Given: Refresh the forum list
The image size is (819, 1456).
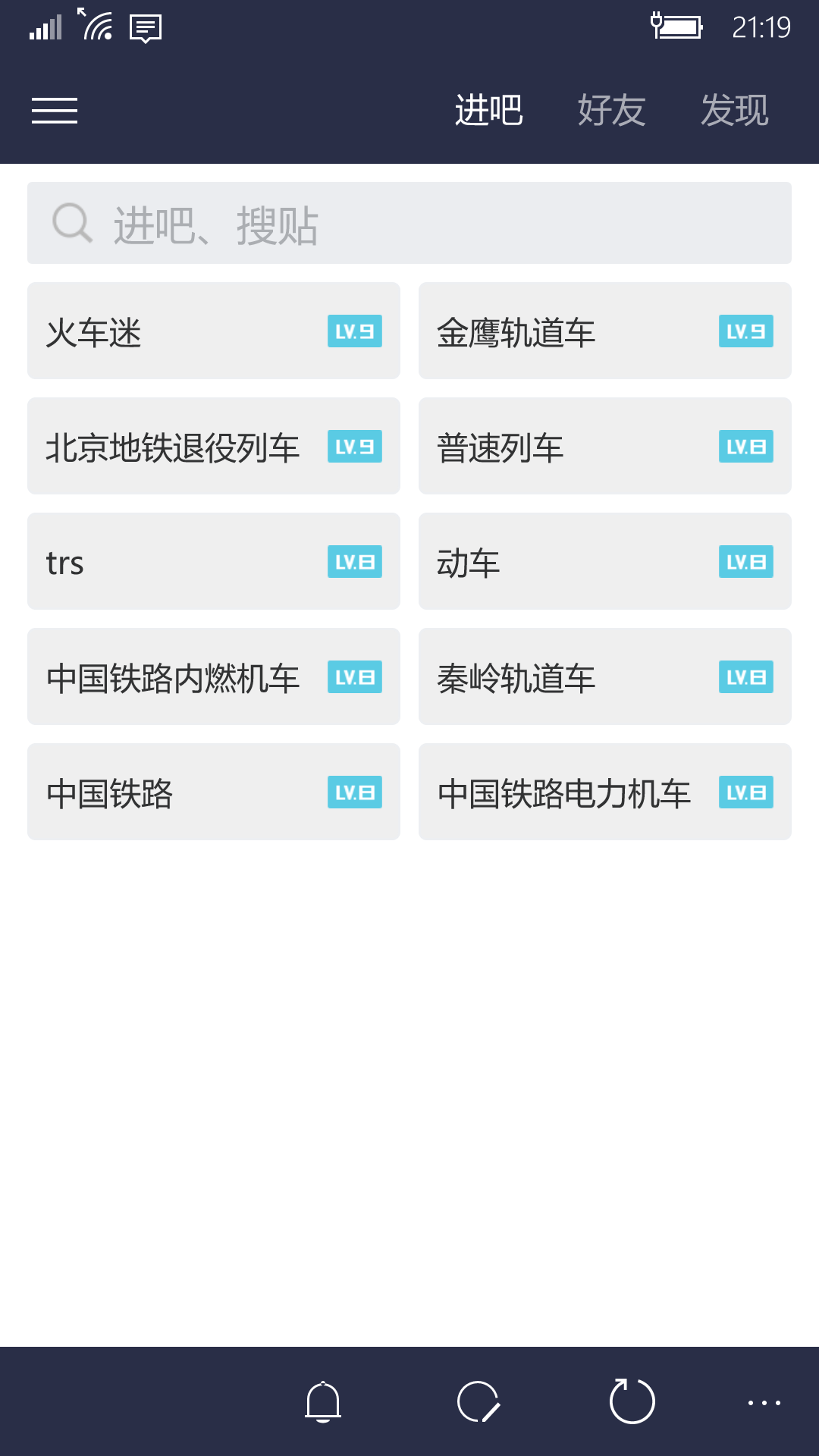Looking at the screenshot, I should [x=632, y=1401].
